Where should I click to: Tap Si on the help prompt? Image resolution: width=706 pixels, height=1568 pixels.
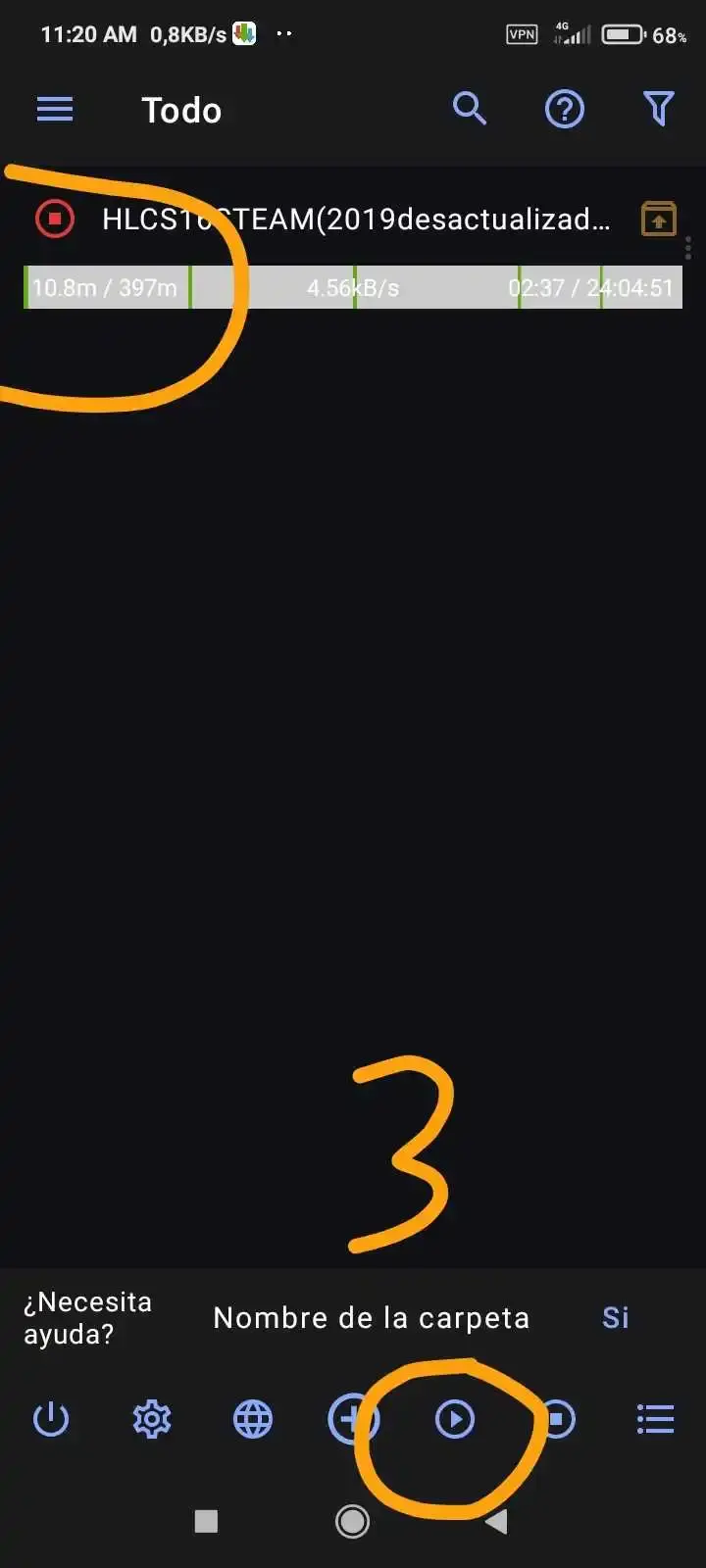[x=616, y=1318]
